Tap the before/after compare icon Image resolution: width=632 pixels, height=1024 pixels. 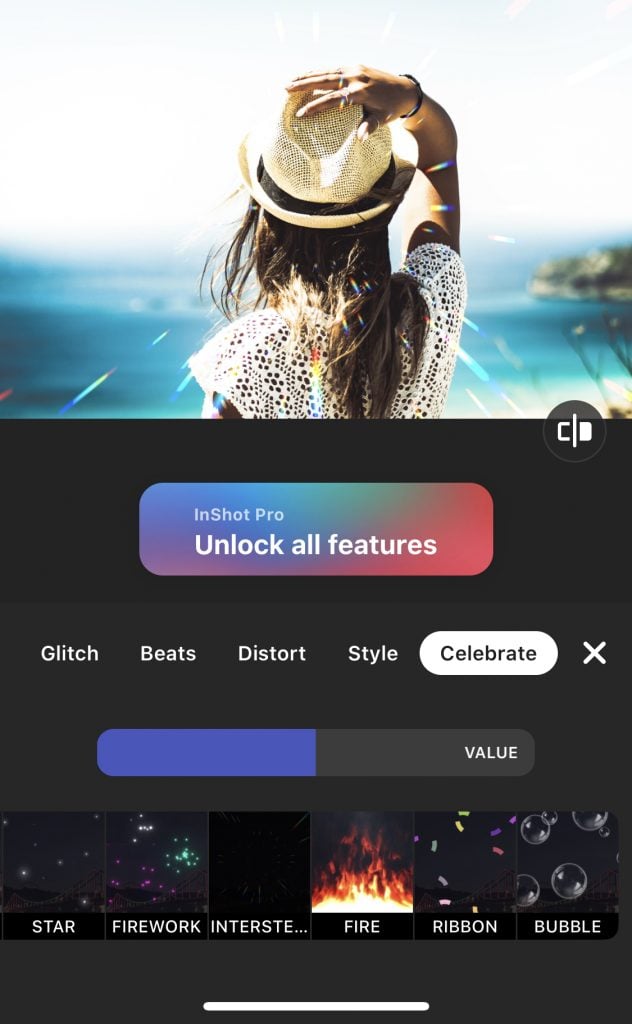(x=574, y=432)
